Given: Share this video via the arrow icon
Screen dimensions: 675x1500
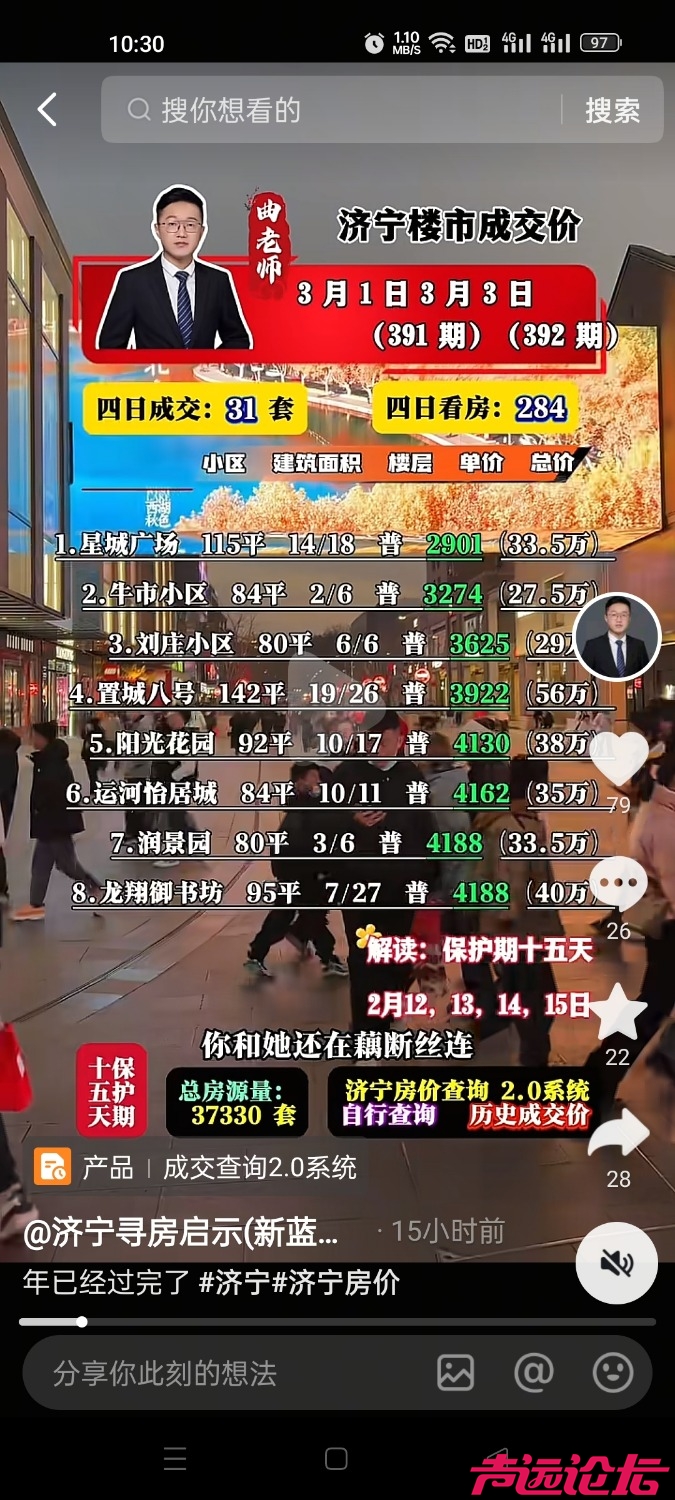Looking at the screenshot, I should (x=618, y=1135).
